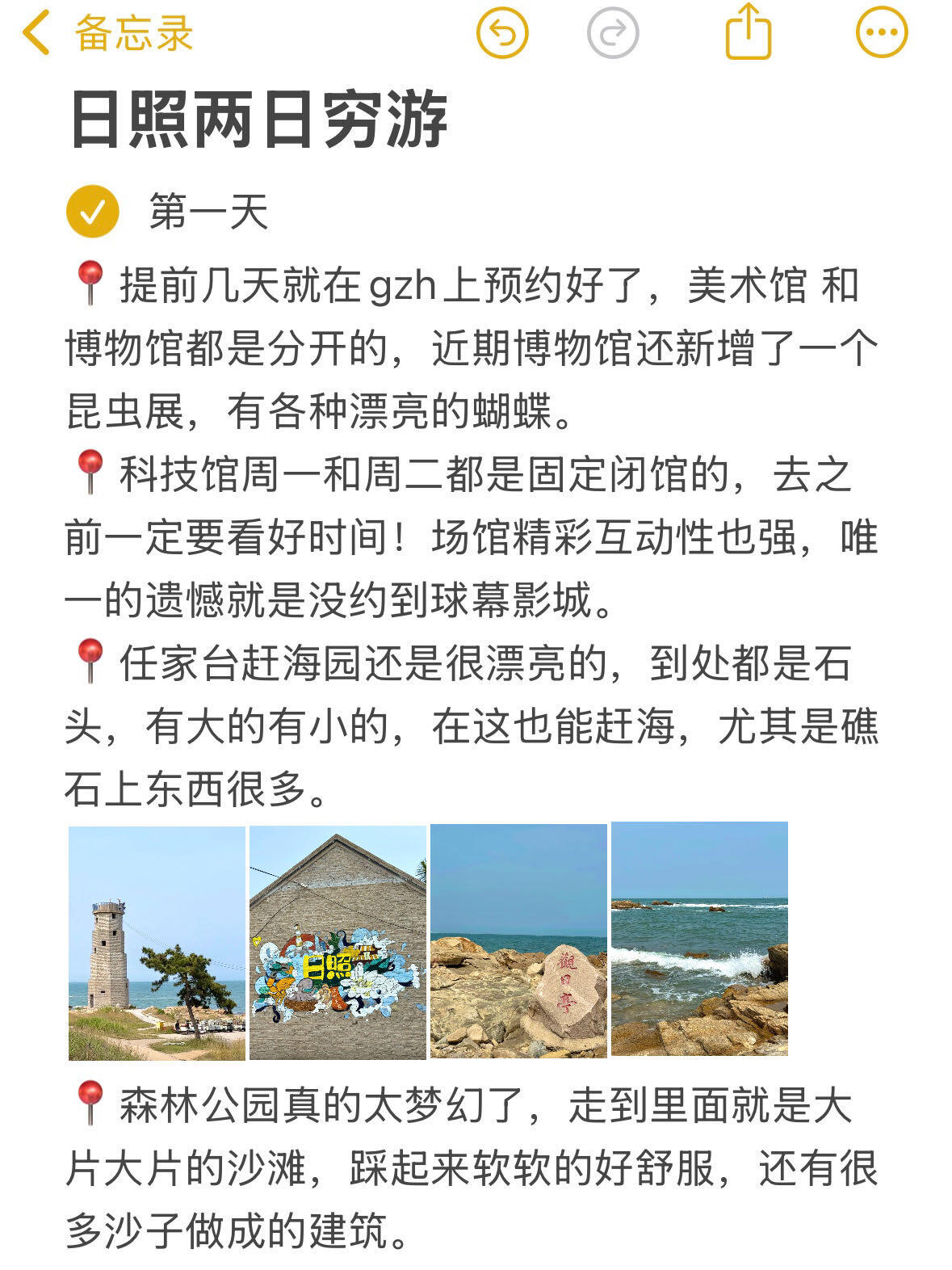Open the more options menu
This screenshot has height=1270, width=952.
[x=882, y=33]
